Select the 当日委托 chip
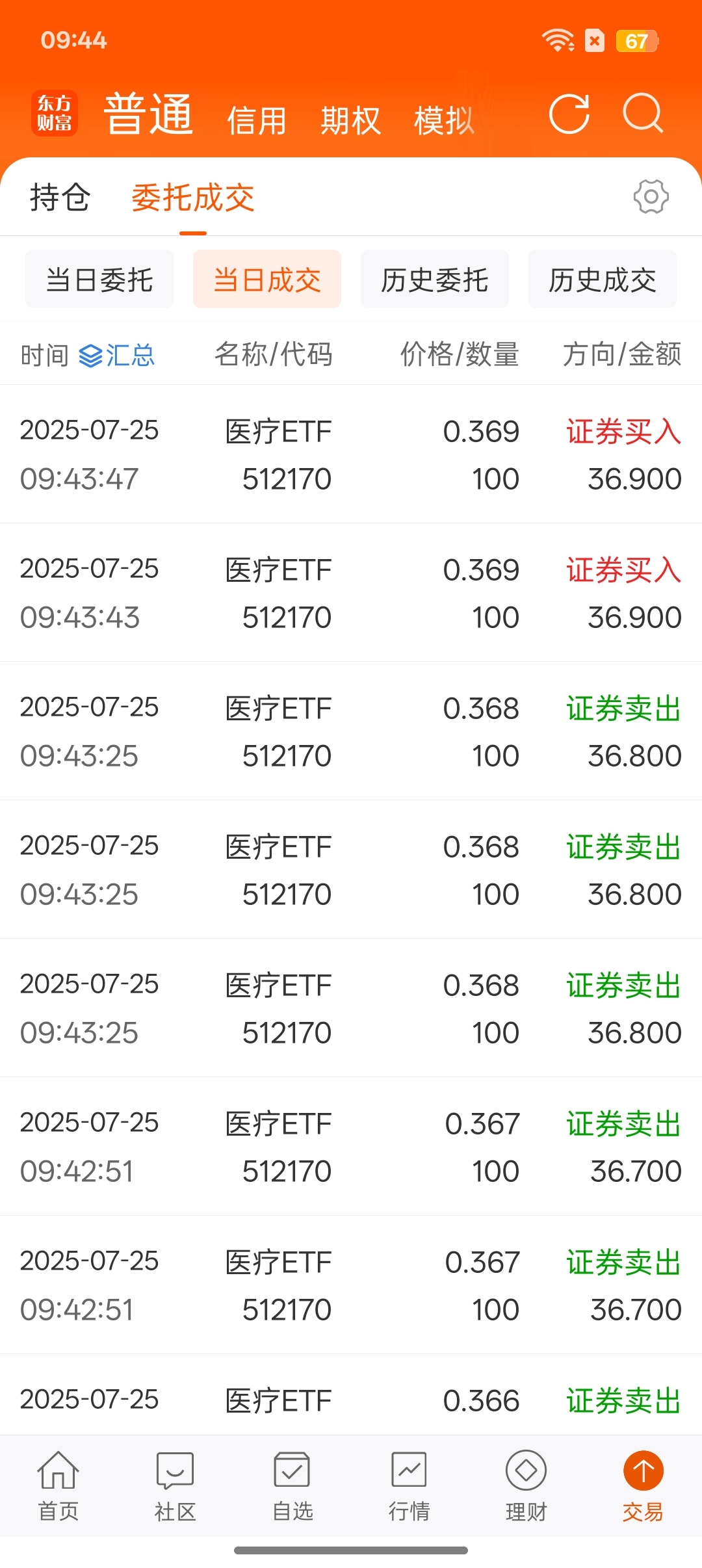This screenshot has width=702, height=1568. pos(99,280)
